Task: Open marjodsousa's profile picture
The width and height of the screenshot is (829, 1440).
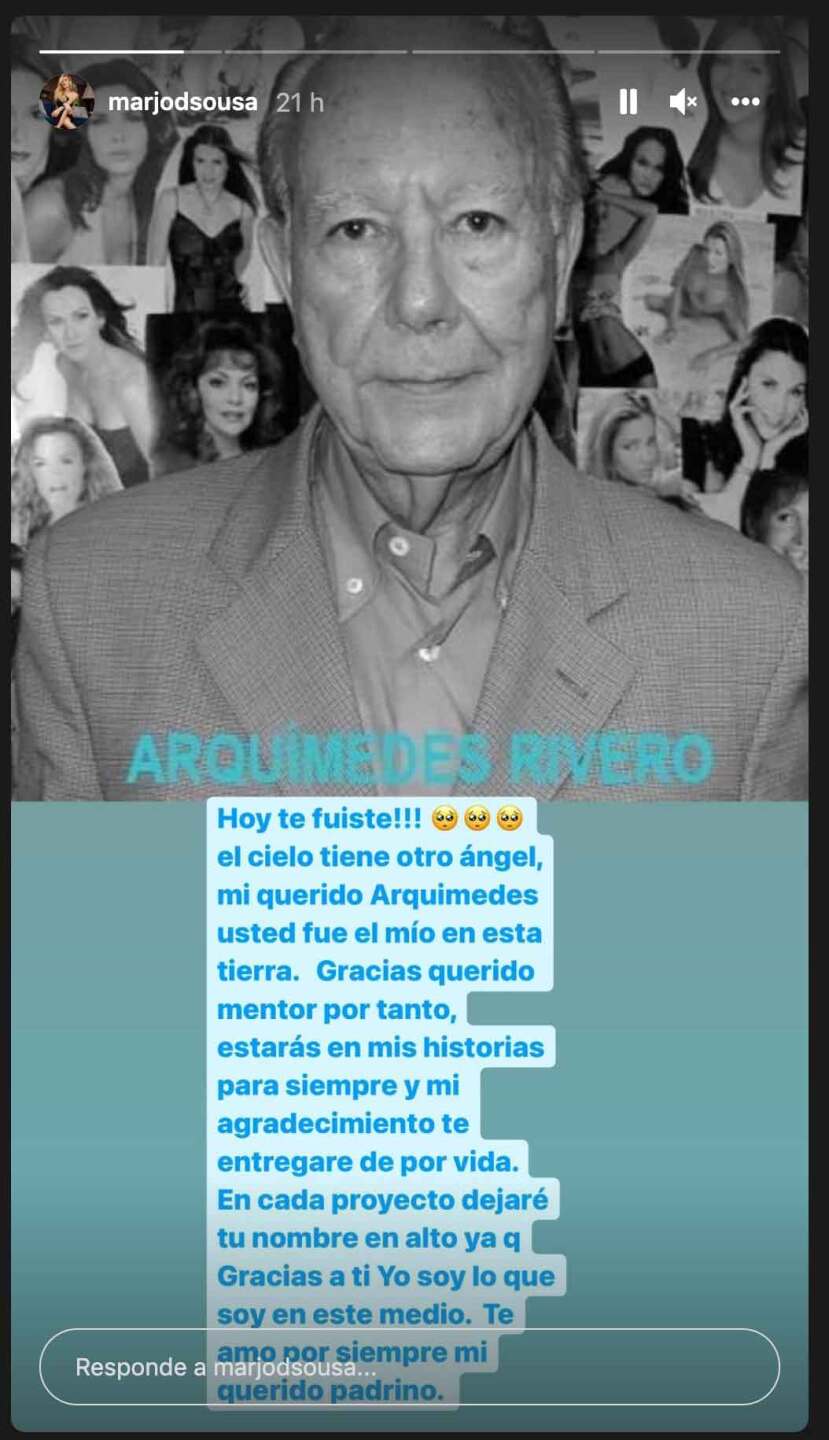Action: coord(67,102)
